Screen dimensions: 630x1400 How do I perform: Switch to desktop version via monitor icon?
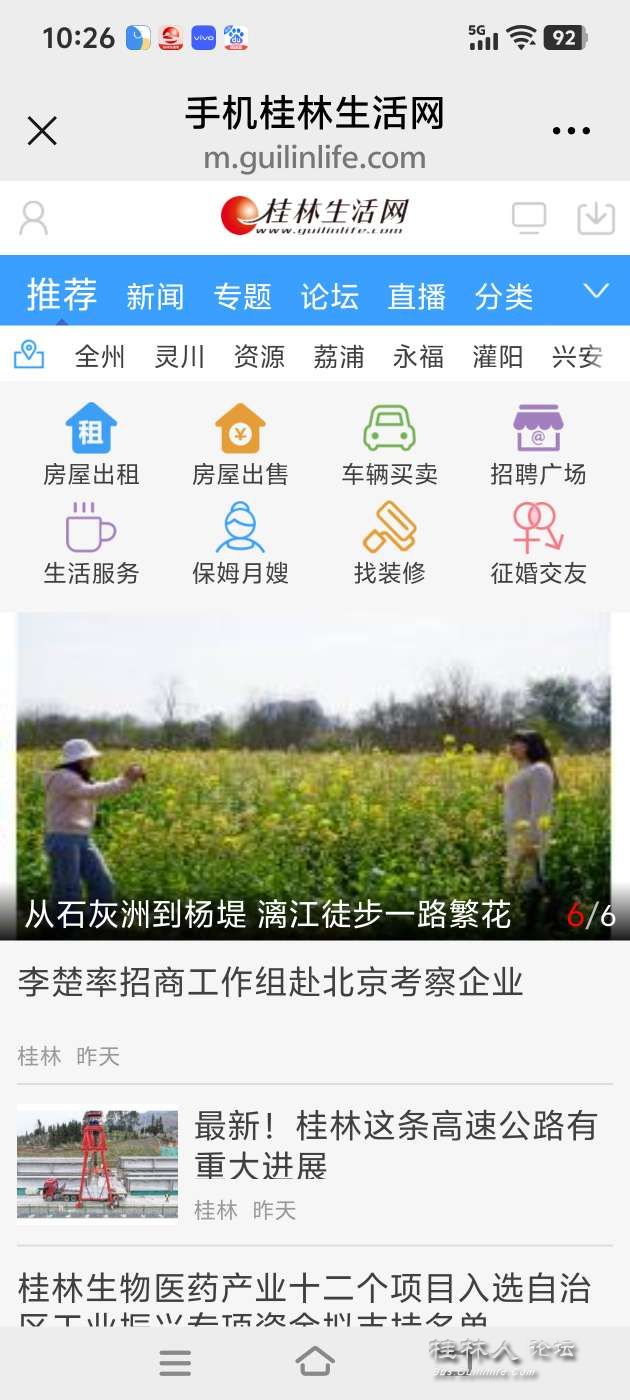tap(529, 218)
